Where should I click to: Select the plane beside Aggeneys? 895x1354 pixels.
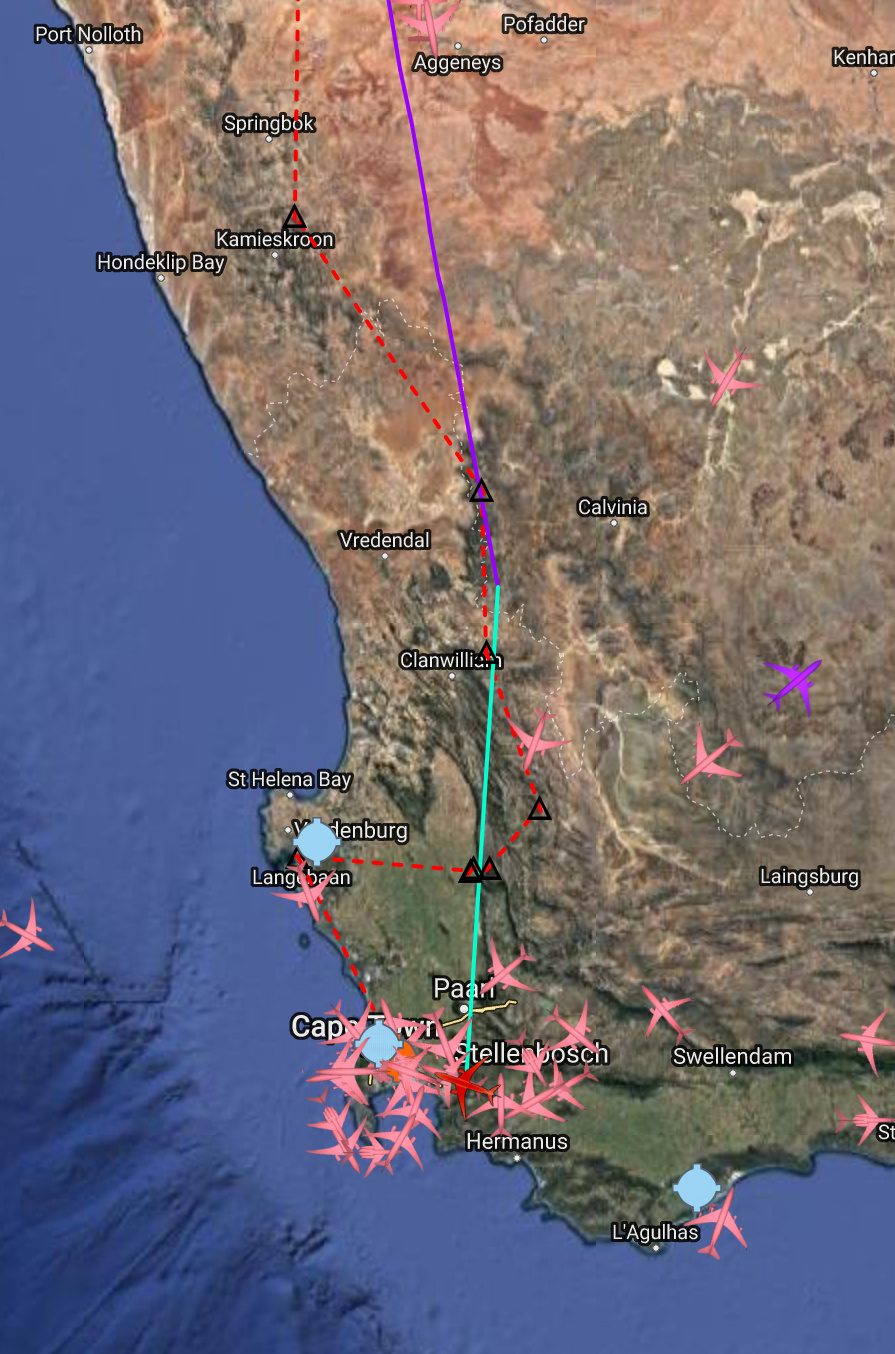428,20
